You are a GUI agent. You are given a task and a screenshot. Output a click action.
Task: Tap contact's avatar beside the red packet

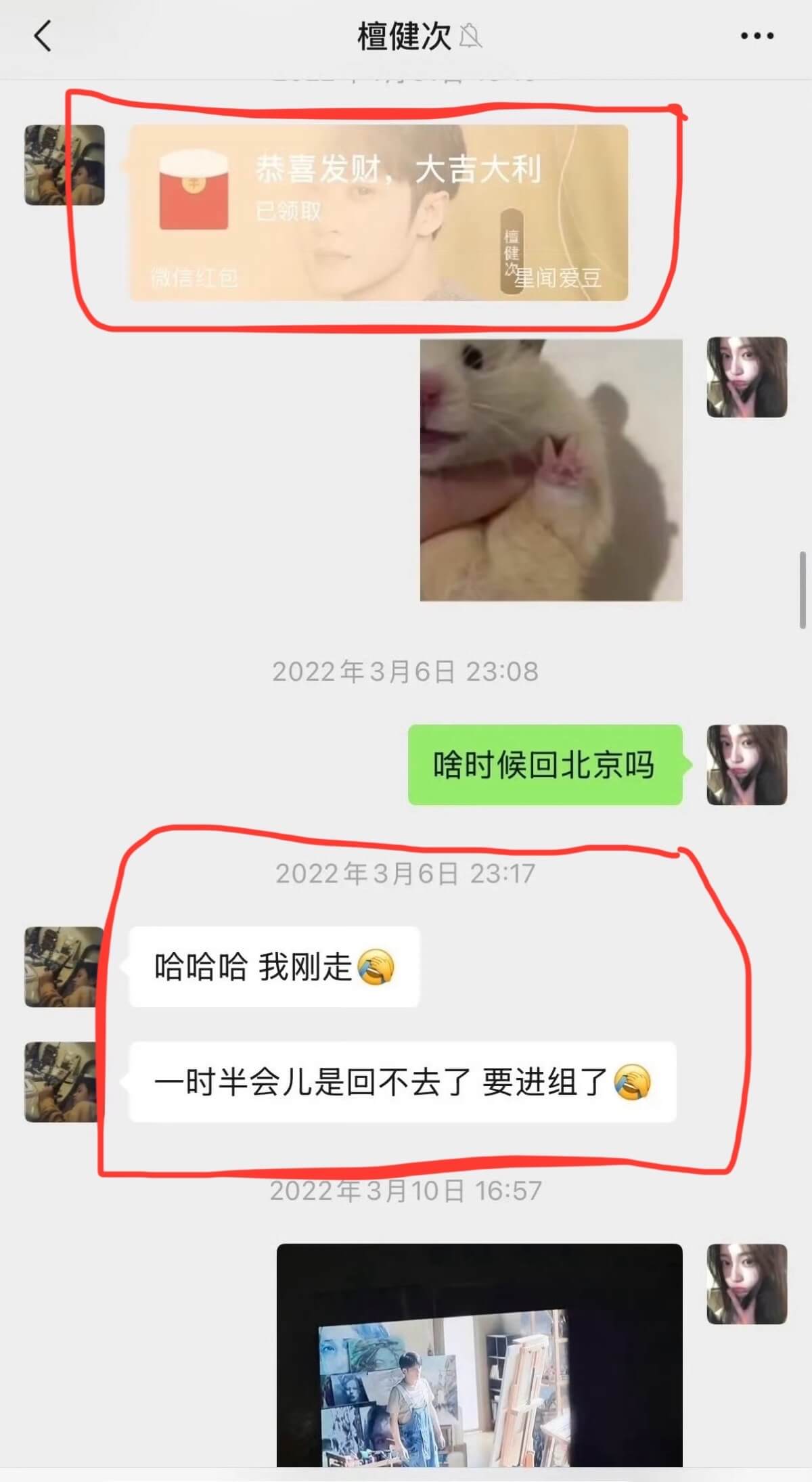[x=64, y=165]
